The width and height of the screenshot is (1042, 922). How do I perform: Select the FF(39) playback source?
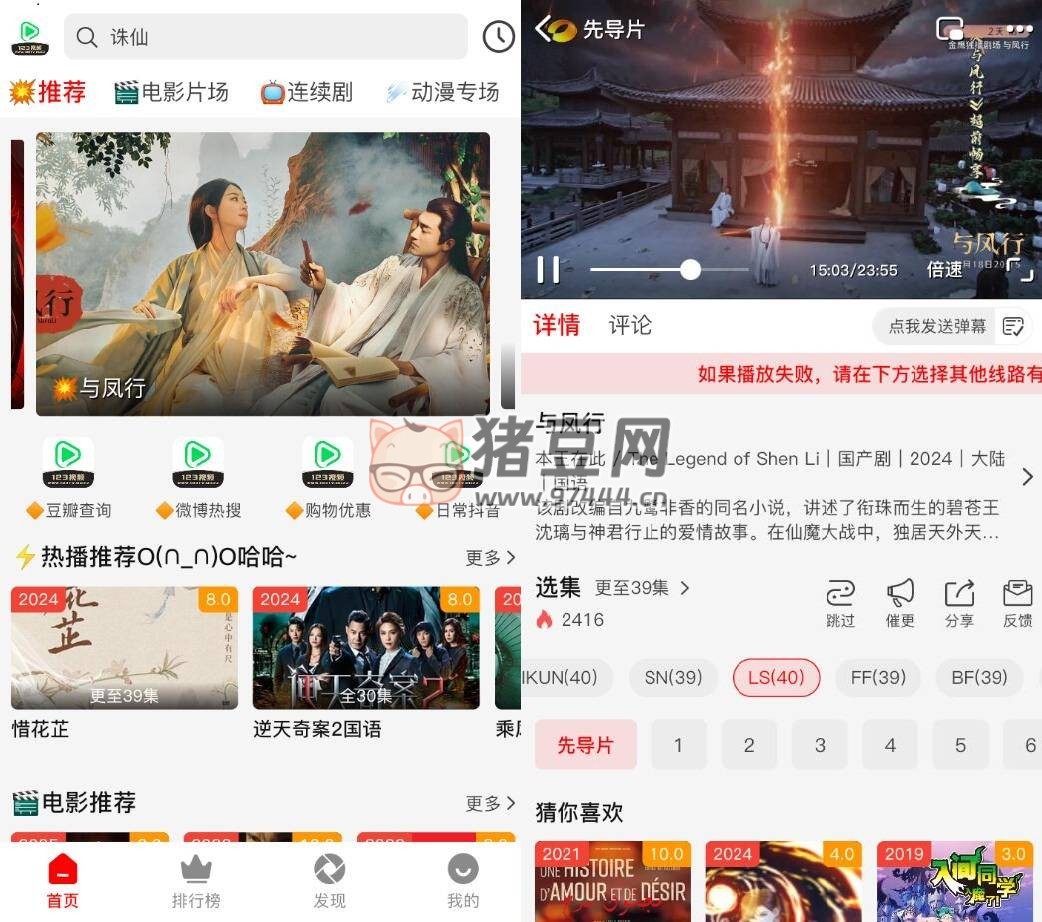[x=877, y=677]
